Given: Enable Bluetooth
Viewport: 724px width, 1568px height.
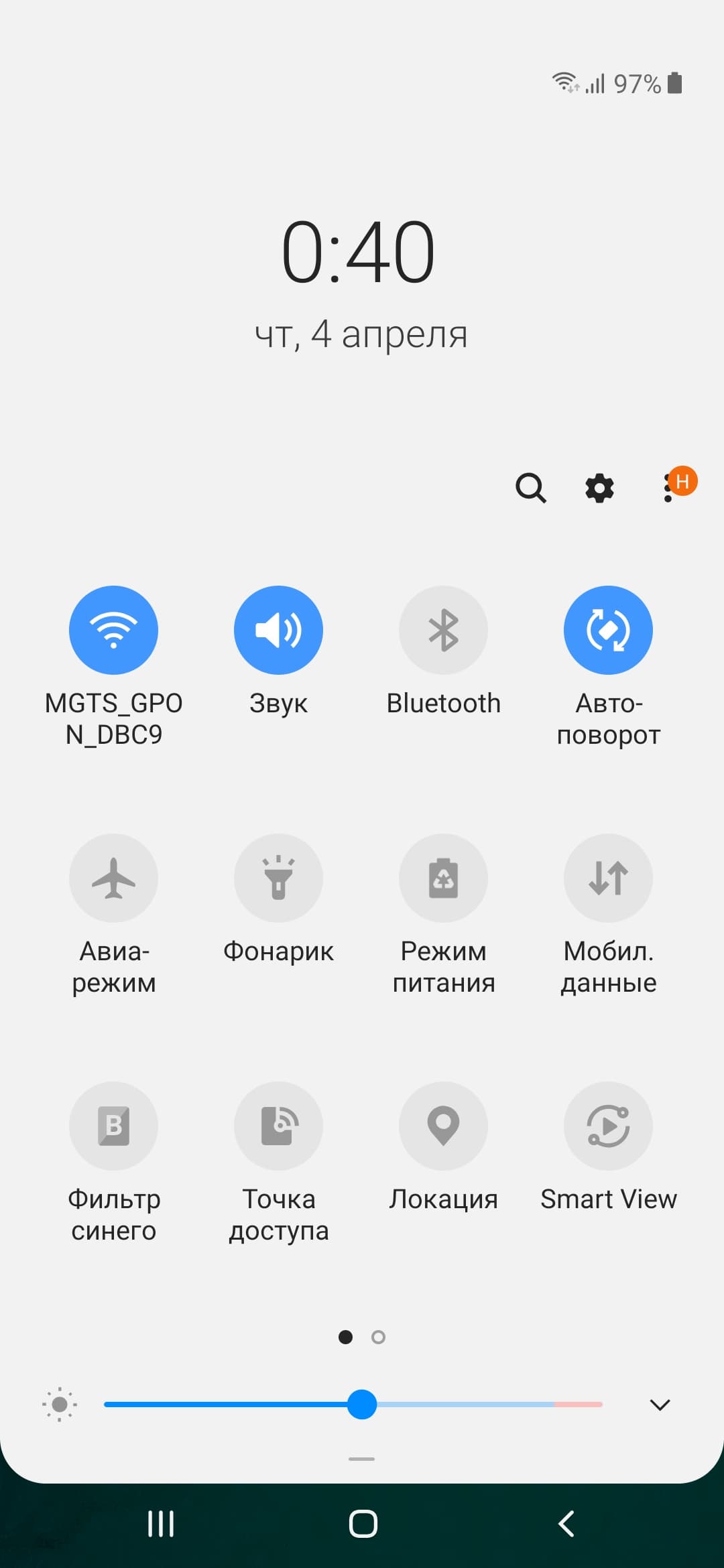Looking at the screenshot, I should pyautogui.click(x=443, y=630).
